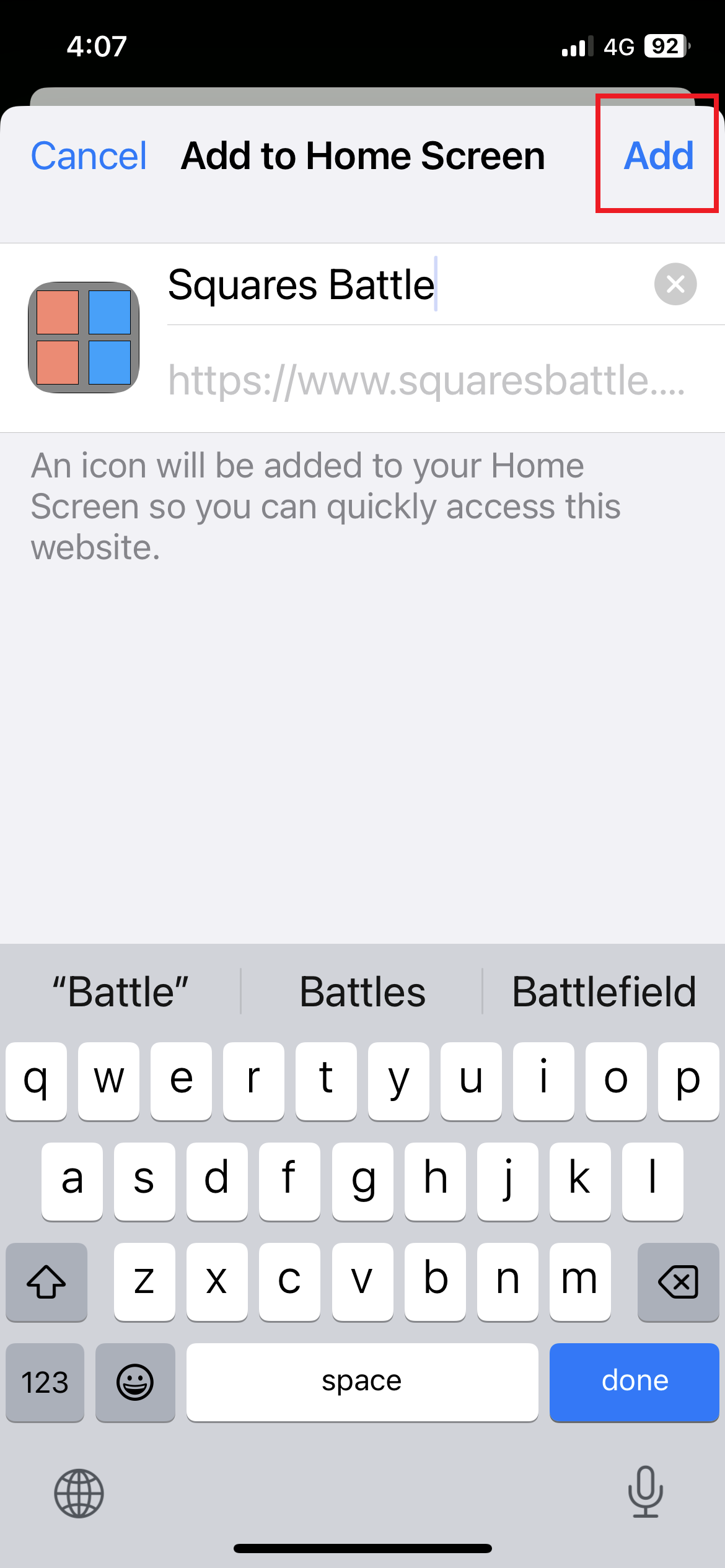Image resolution: width=725 pixels, height=1568 pixels.
Task: Tap Cancel to dismiss the dialog
Action: (88, 155)
